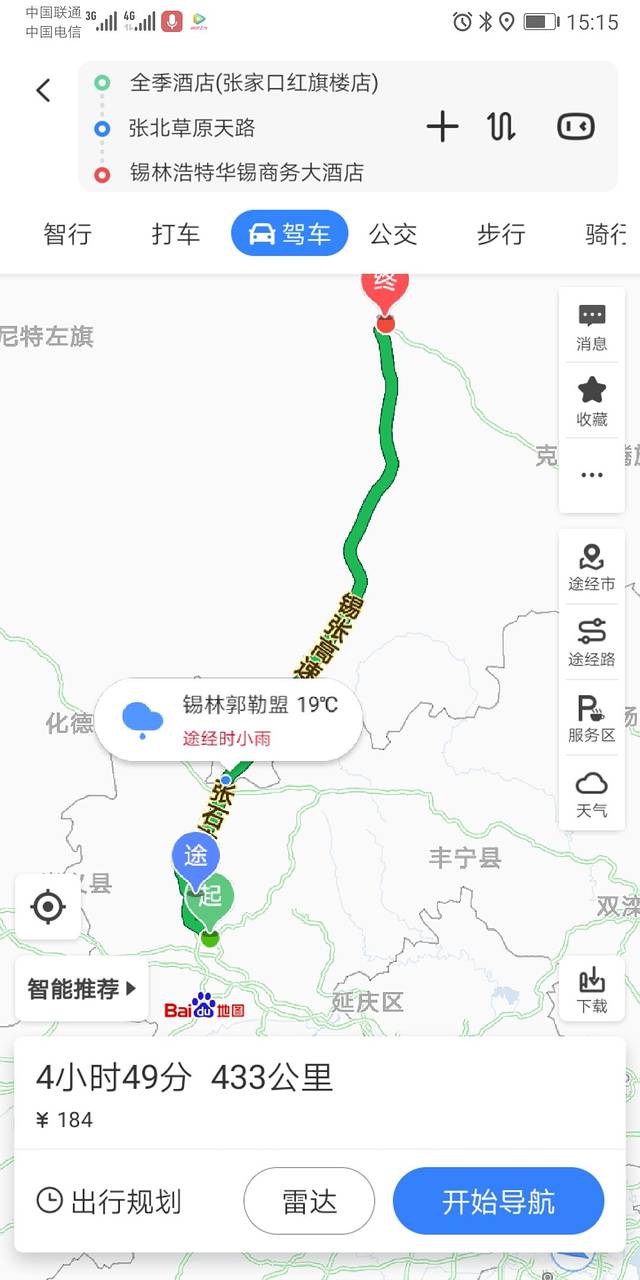Screen dimensions: 640x1280
Task: Start navigation with 开始导航
Action: [498, 1201]
